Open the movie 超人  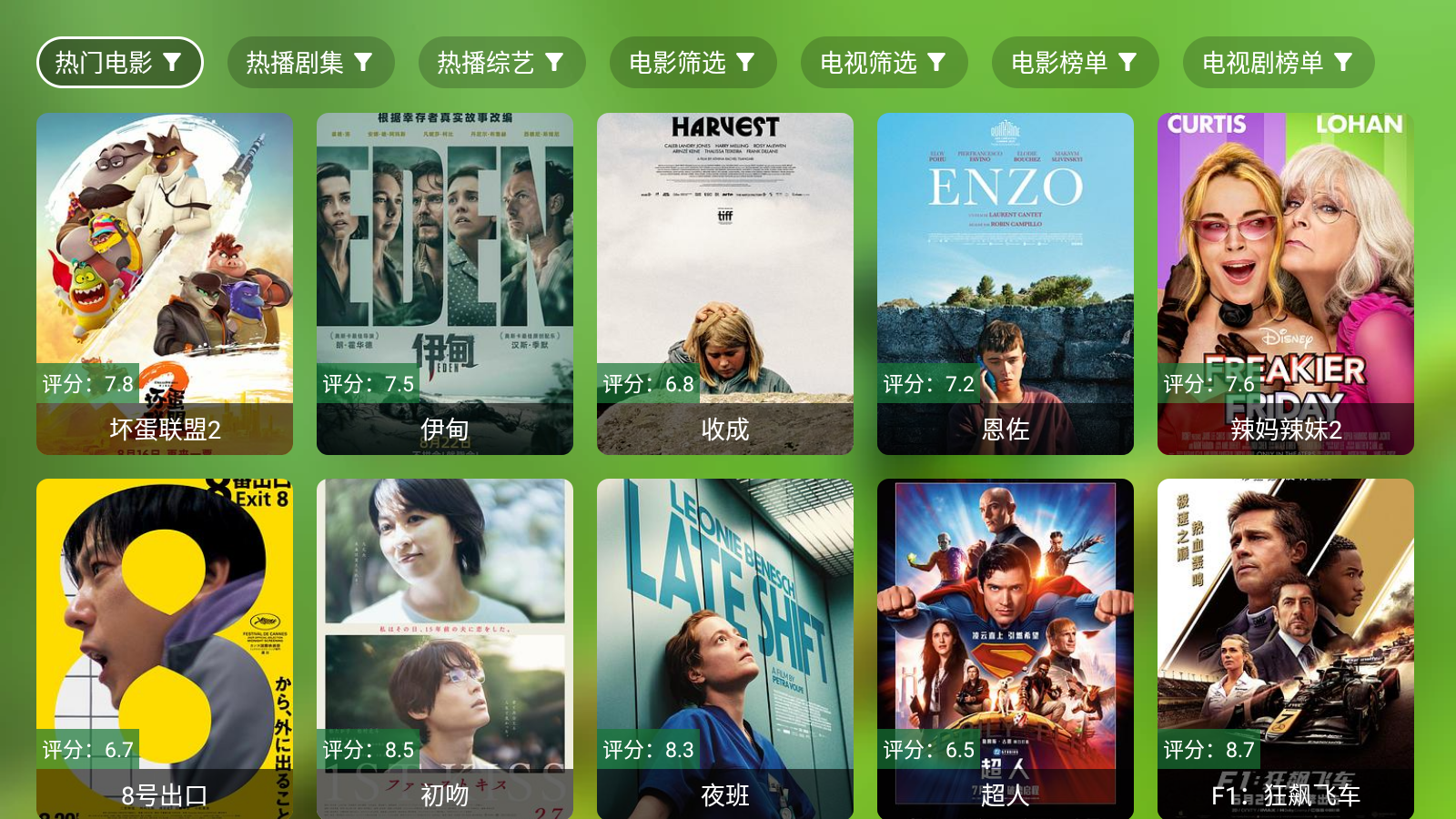pos(1006,648)
